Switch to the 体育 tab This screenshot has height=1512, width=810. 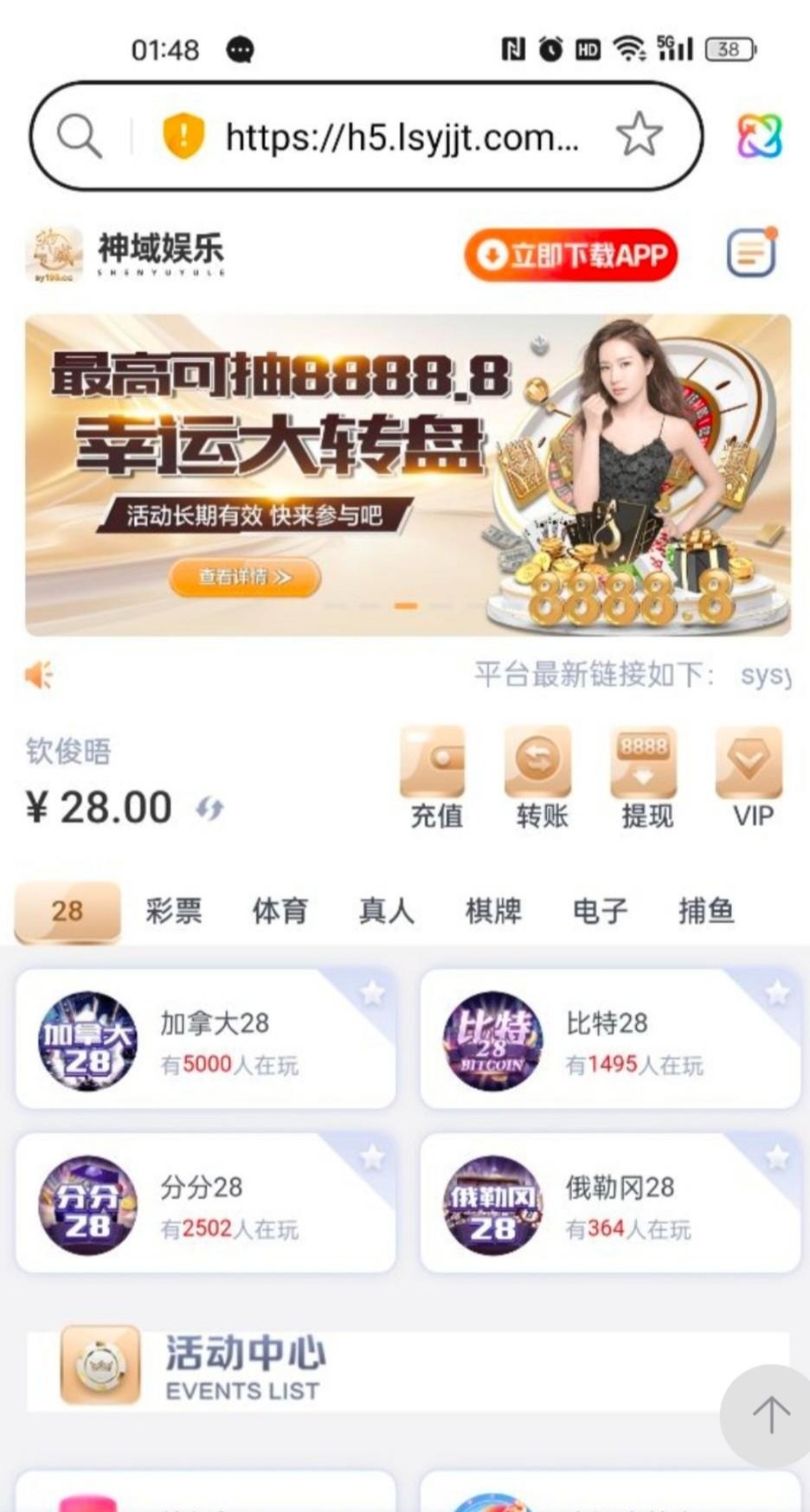pyautogui.click(x=280, y=911)
